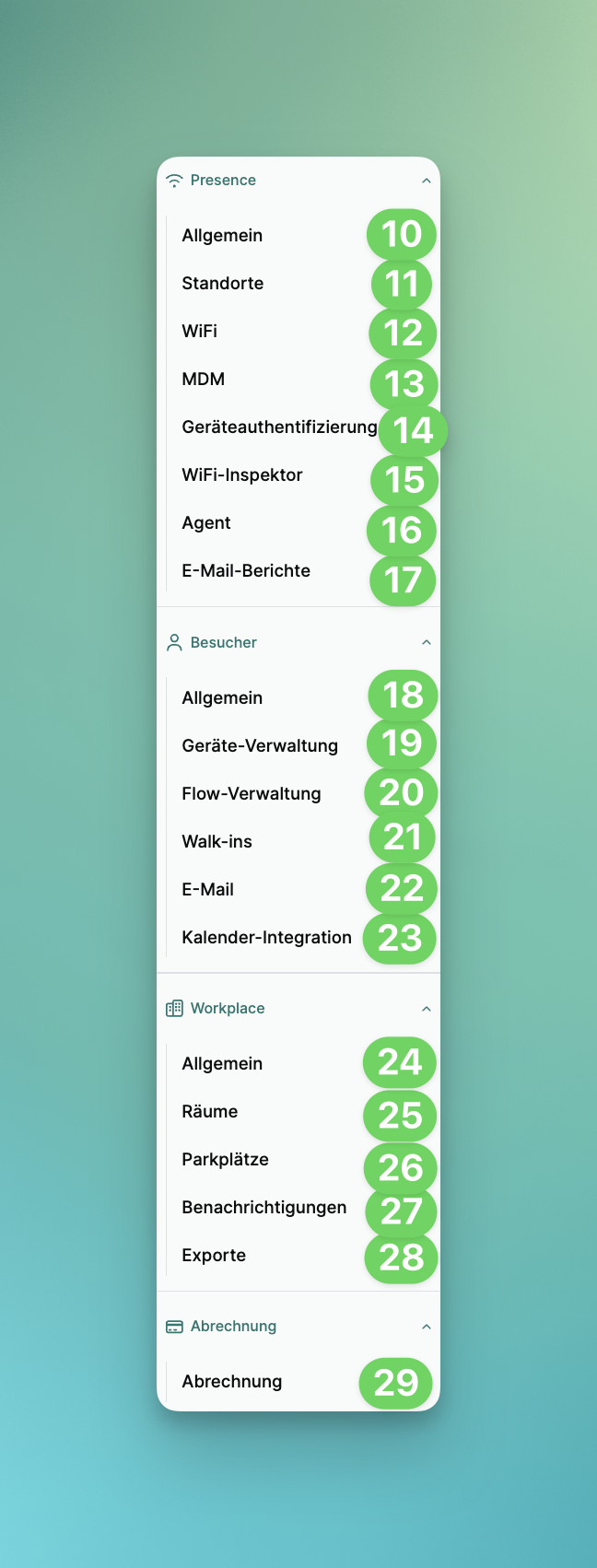Open the Exporte entry

pos(298,1256)
